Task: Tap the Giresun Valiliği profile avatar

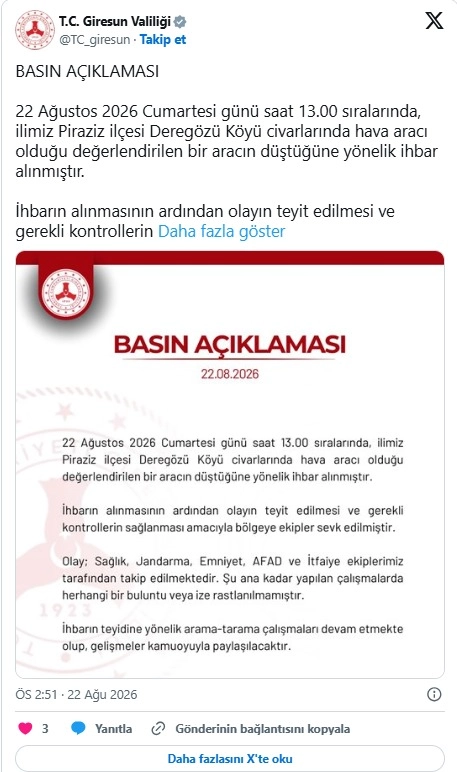Action: pos(34,30)
